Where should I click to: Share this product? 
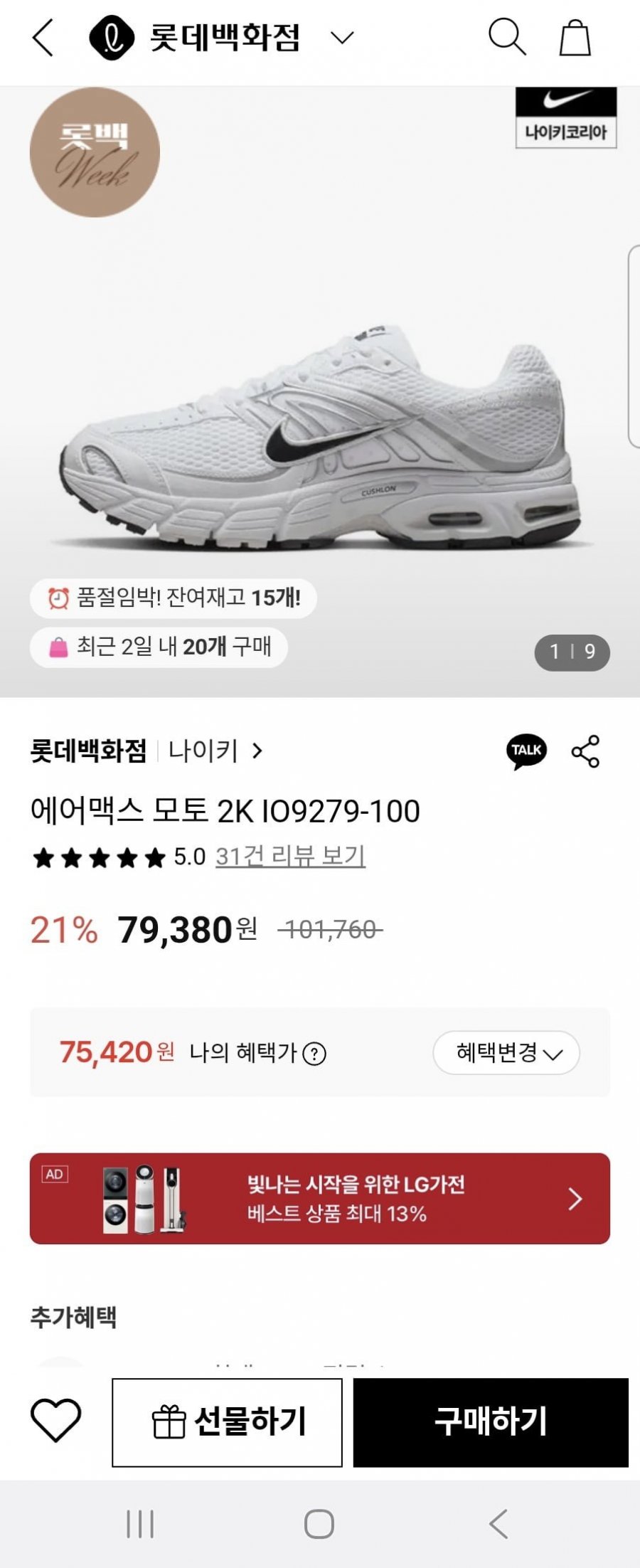(586, 751)
